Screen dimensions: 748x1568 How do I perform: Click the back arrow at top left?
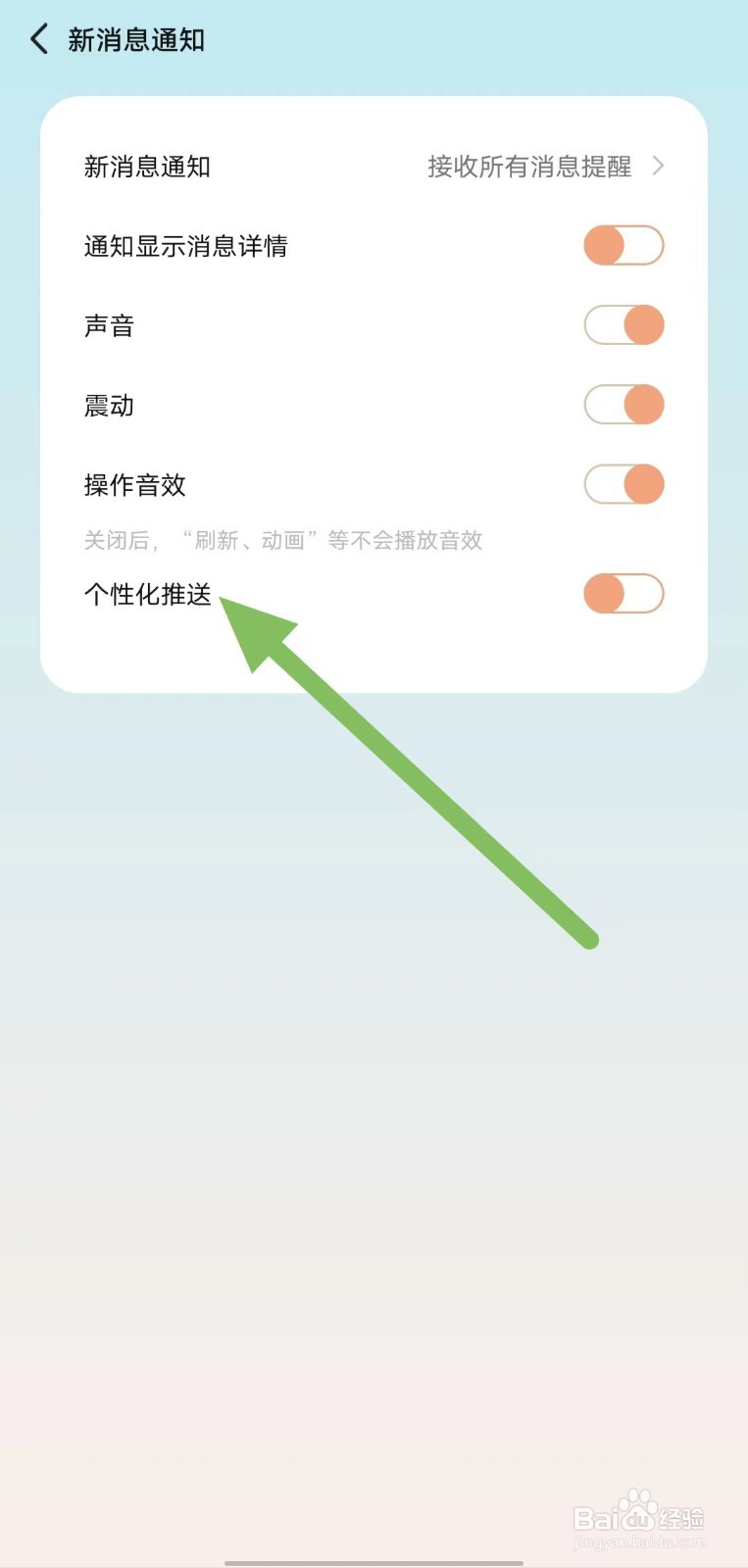tap(38, 39)
